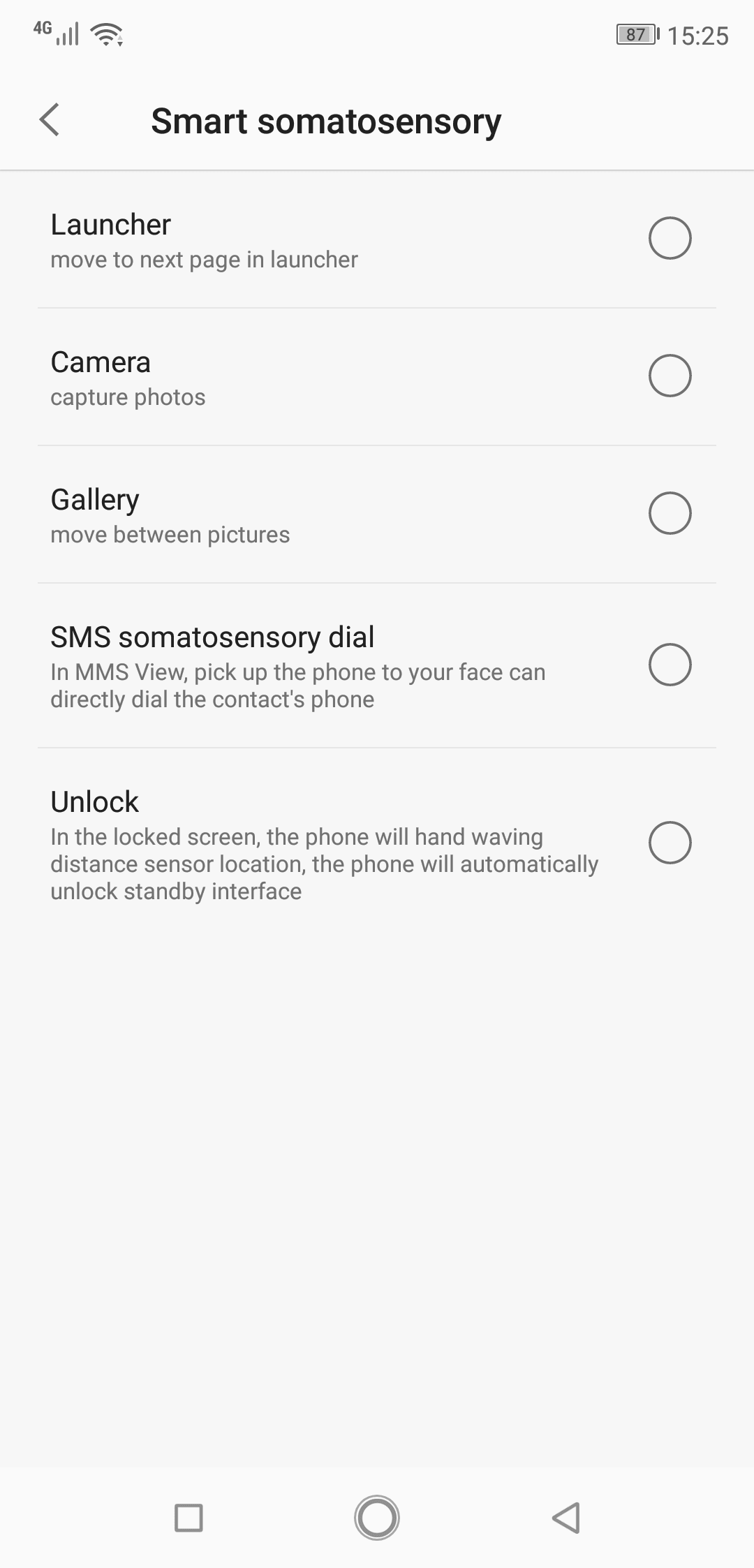Screen dimensions: 754x1568
Task: Go back from Smart somatosensory
Action: tap(50, 120)
